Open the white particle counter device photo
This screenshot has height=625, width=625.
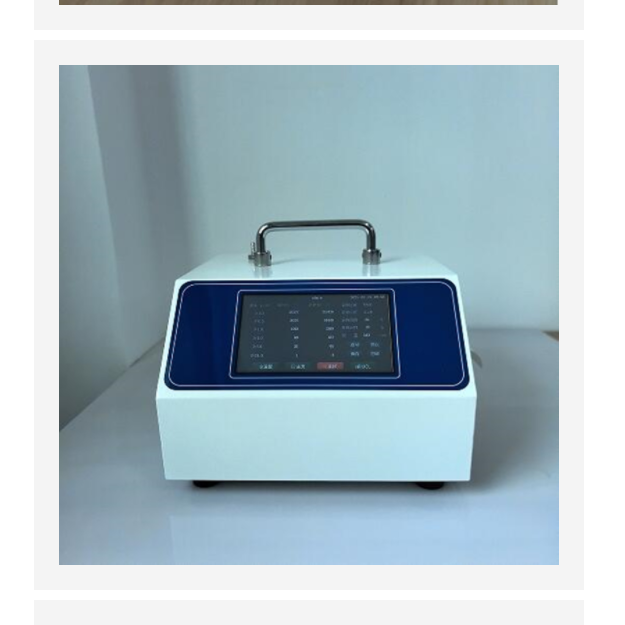(308, 314)
